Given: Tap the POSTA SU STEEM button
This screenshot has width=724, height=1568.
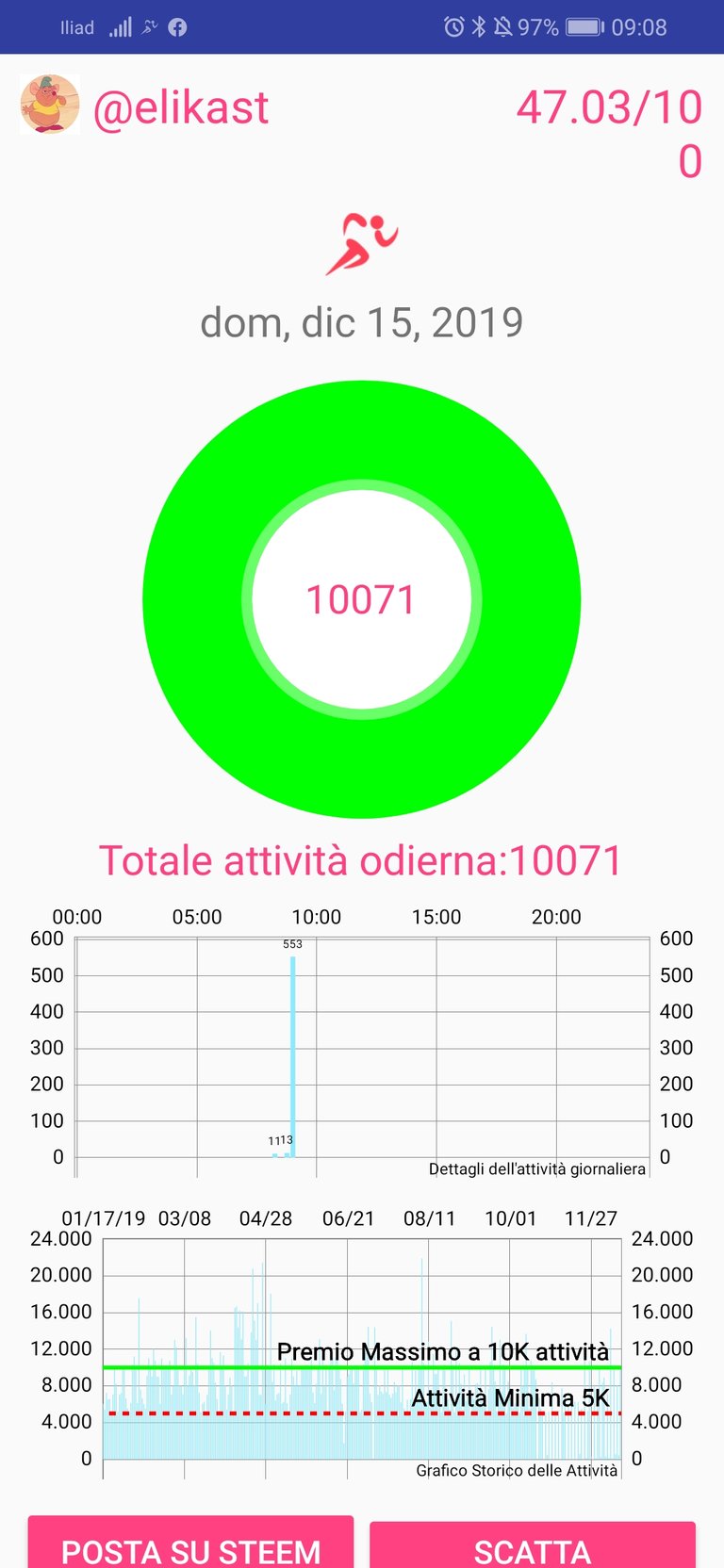Looking at the screenshot, I should click(x=190, y=1543).
